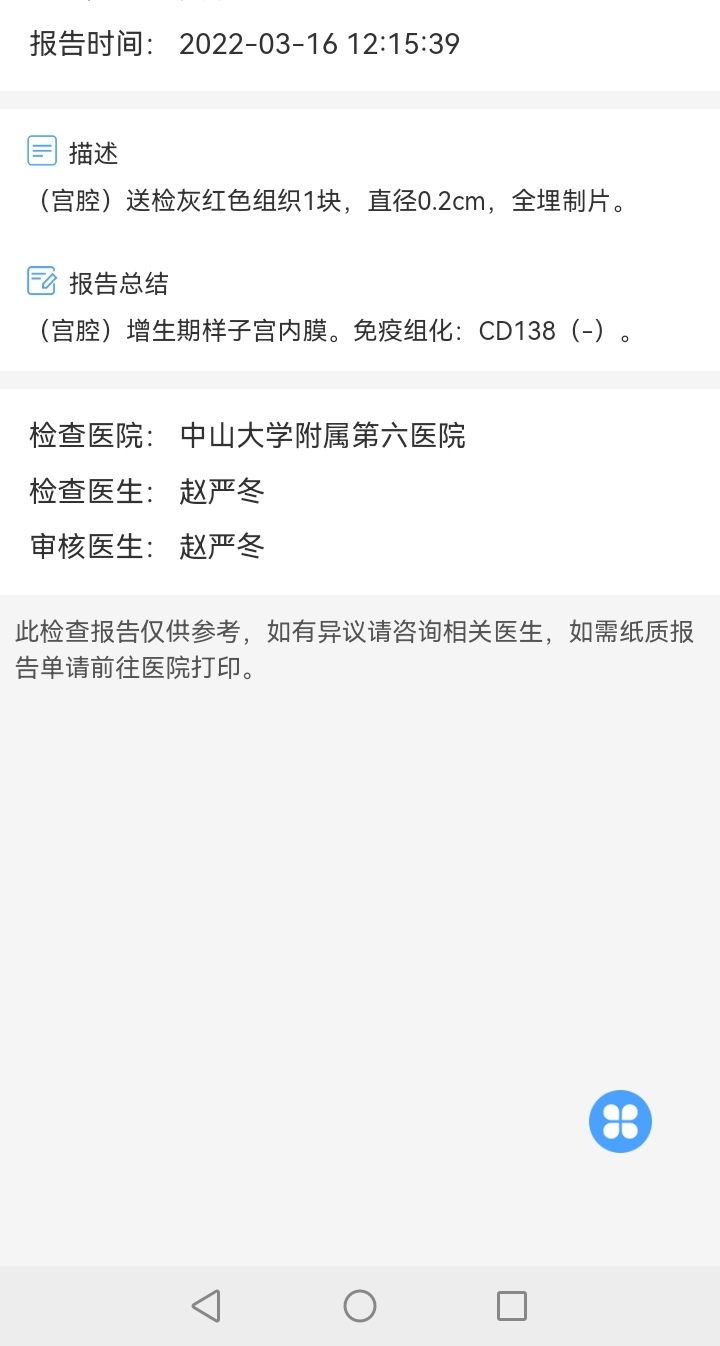
Task: Click the blue document symbol next to 描述
Action: (x=41, y=150)
